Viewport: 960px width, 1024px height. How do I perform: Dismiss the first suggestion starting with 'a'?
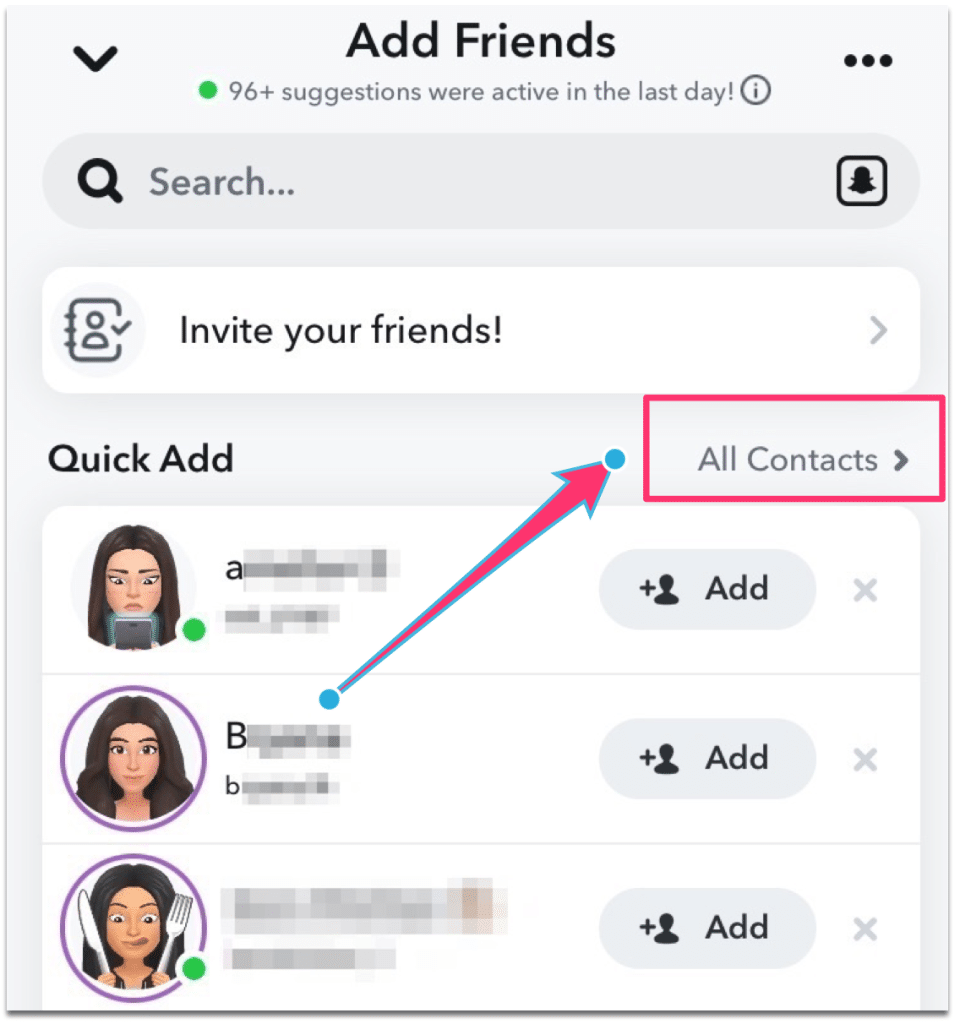click(x=865, y=590)
